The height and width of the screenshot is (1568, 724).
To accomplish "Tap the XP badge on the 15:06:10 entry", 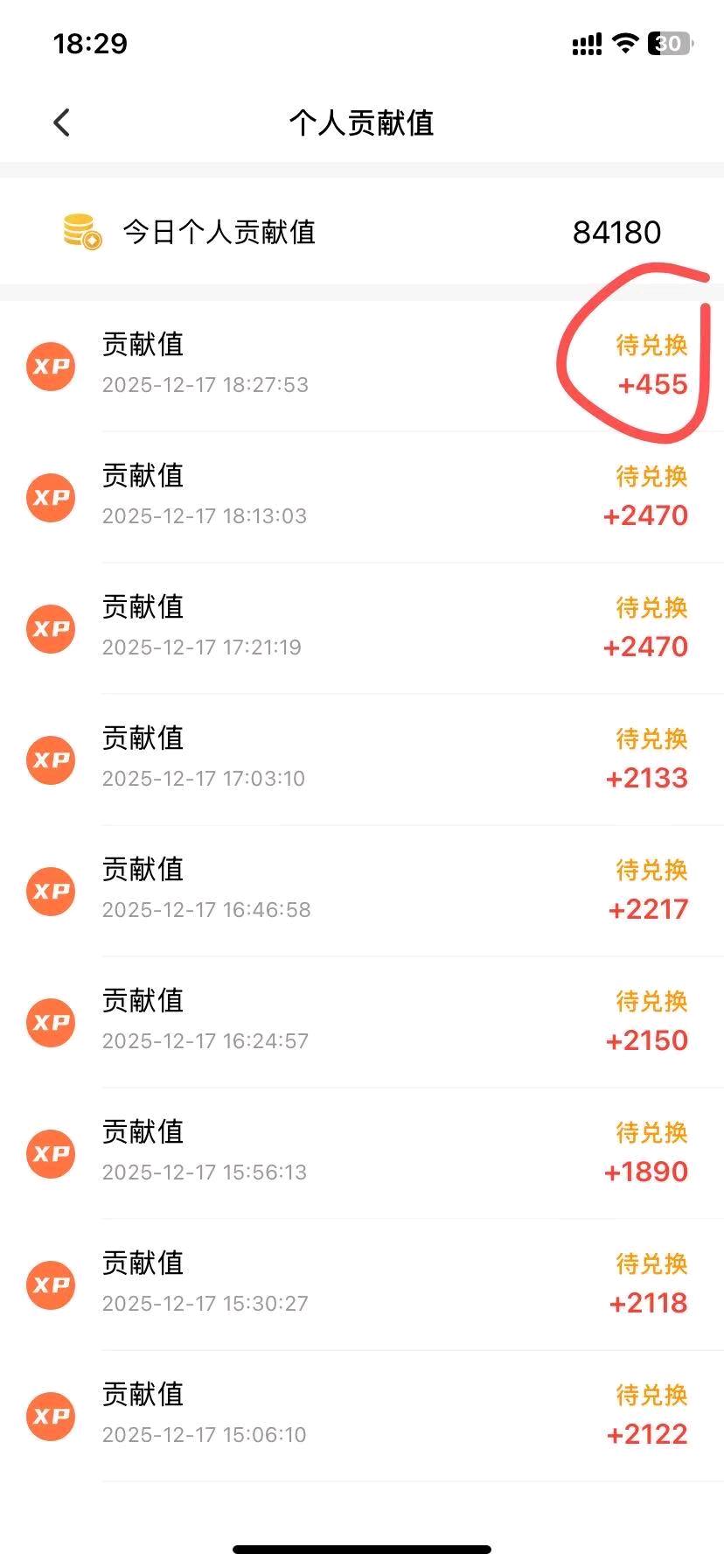I will (x=51, y=1417).
